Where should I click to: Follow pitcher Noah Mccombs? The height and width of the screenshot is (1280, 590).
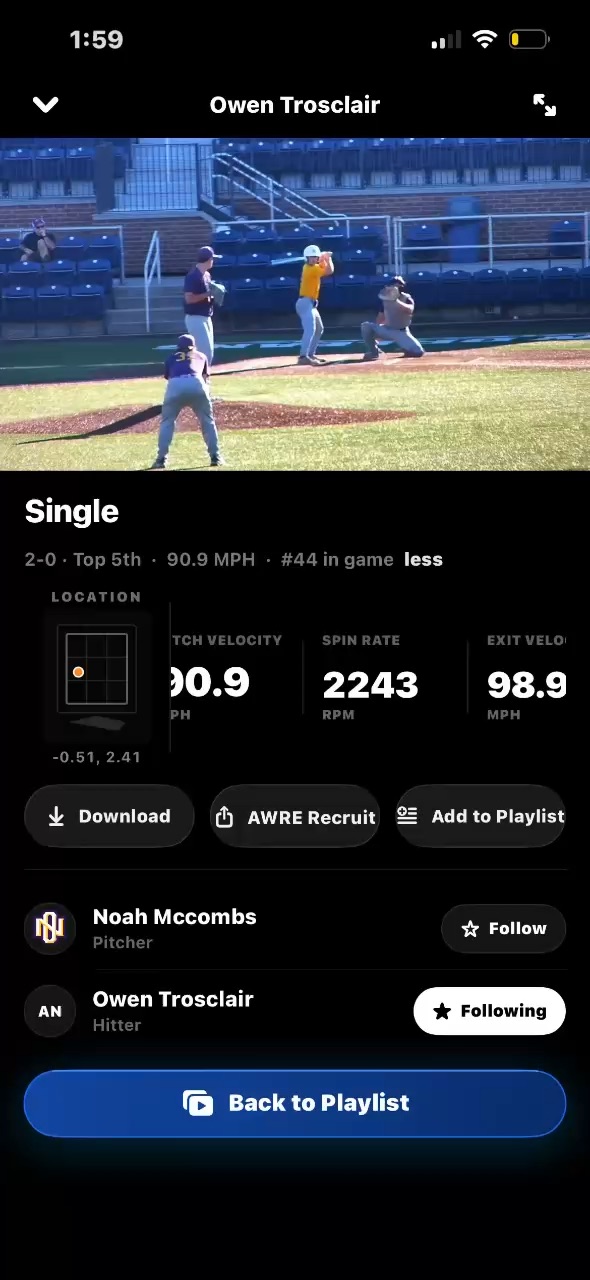click(x=503, y=929)
